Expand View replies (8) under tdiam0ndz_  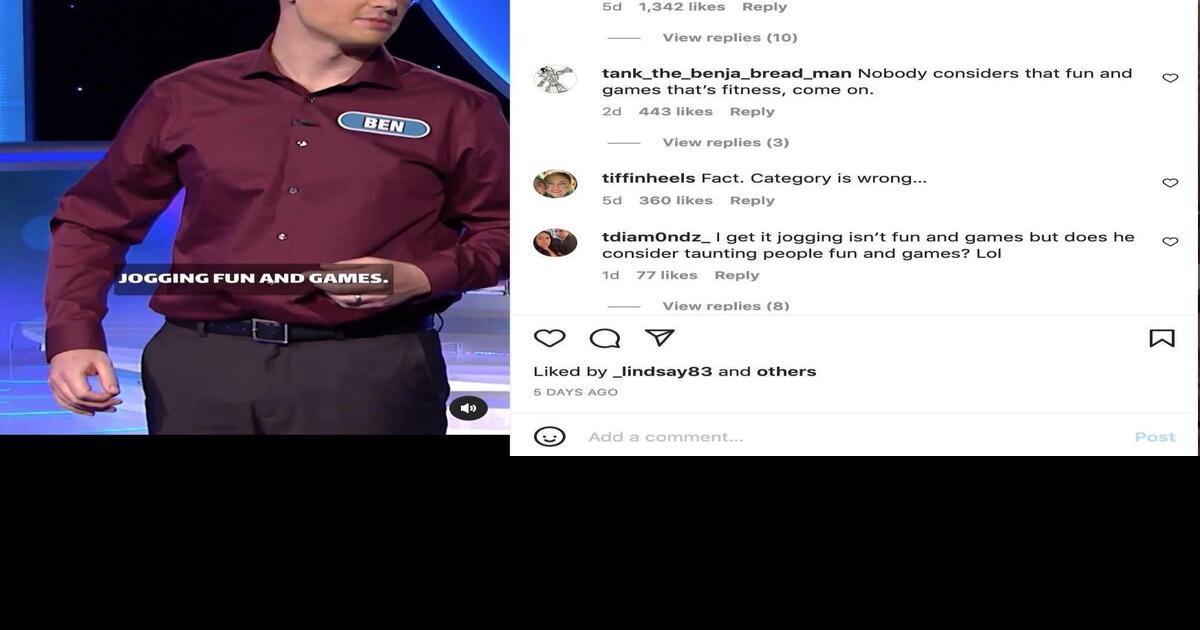pos(725,305)
